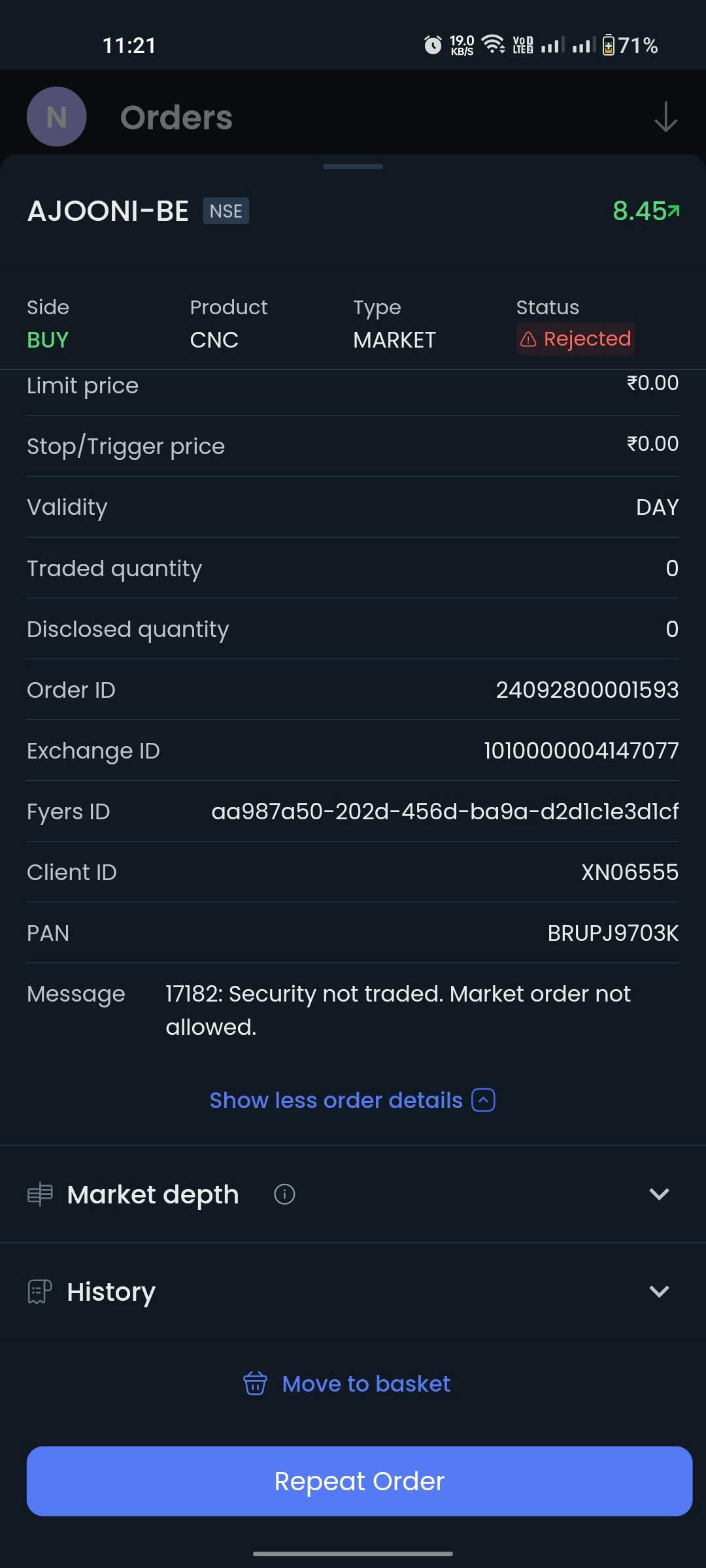
Task: Move this order to basket
Action: click(x=347, y=1384)
